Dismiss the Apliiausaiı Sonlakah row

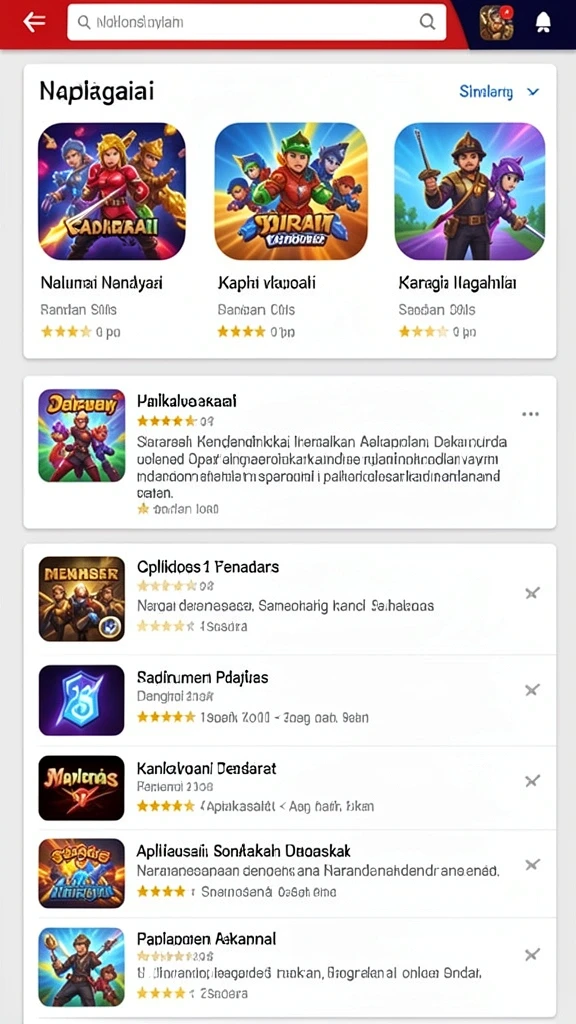point(532,865)
